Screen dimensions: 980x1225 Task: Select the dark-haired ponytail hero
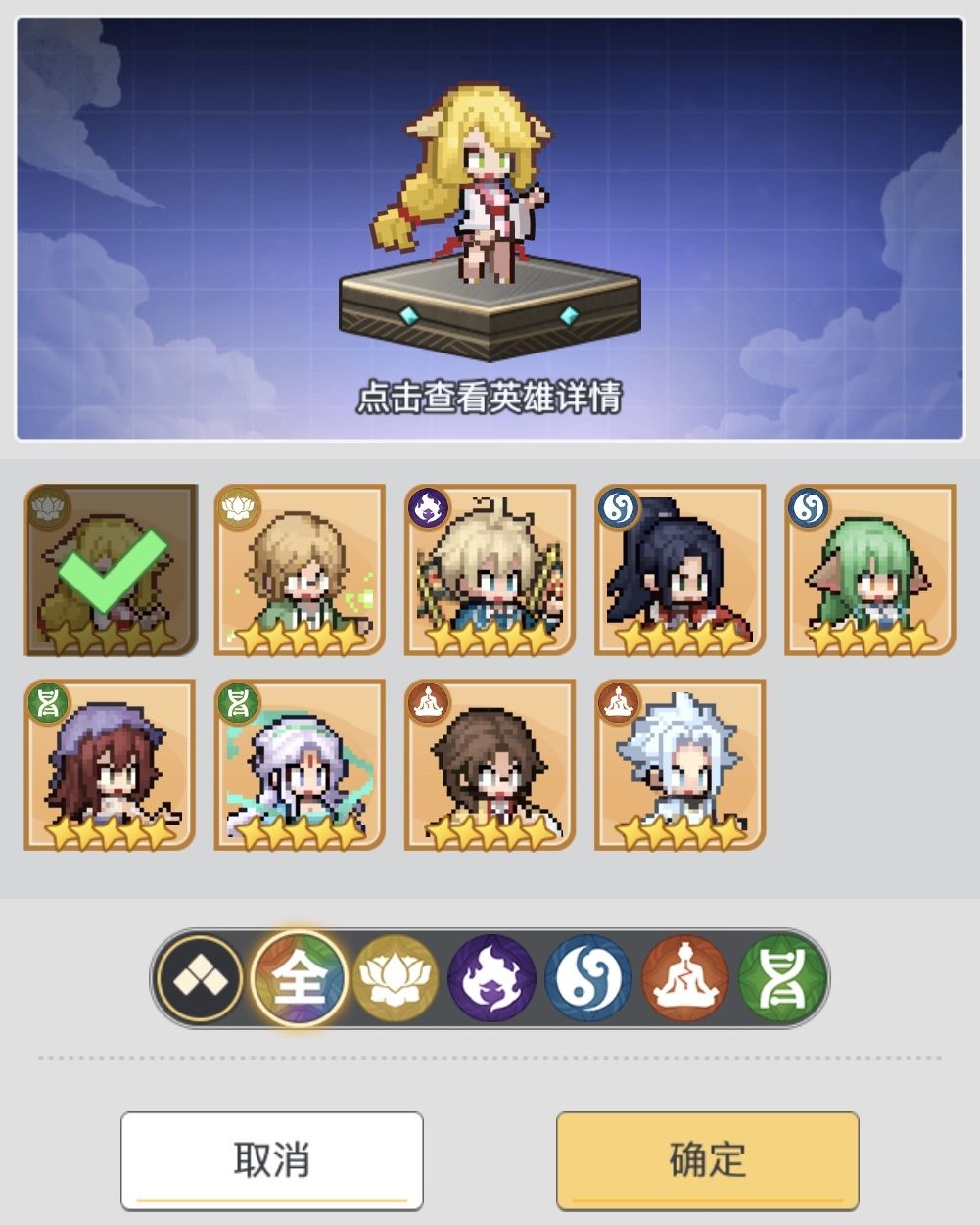click(679, 570)
